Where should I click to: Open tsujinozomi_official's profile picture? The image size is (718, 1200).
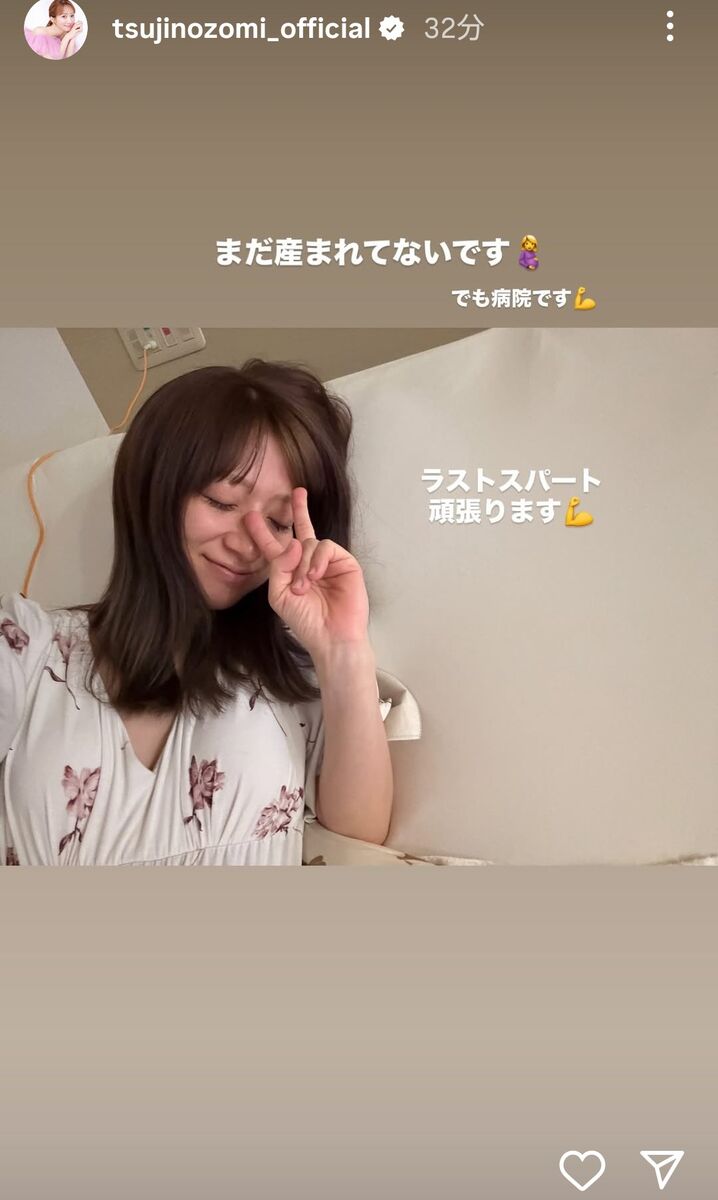[x=56, y=29]
